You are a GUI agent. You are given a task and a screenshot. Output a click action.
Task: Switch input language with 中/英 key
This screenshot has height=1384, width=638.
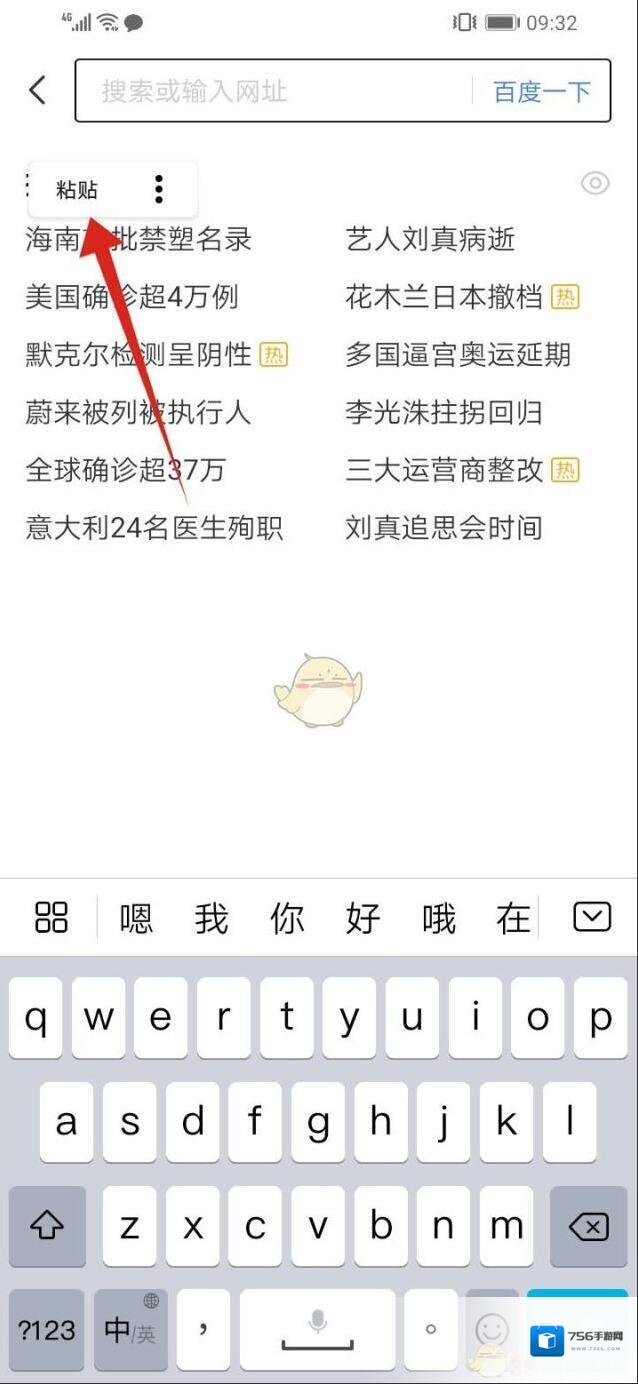click(131, 1329)
